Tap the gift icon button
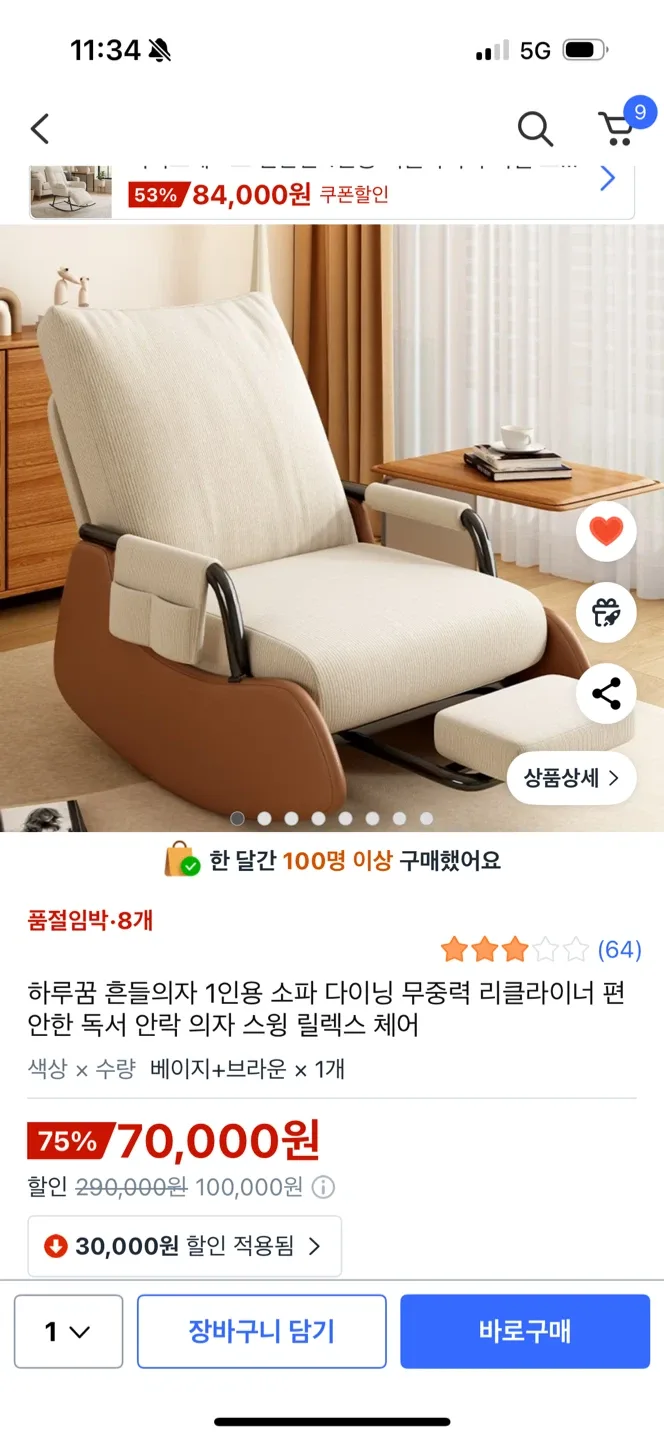This screenshot has height=1440, width=664. point(606,612)
